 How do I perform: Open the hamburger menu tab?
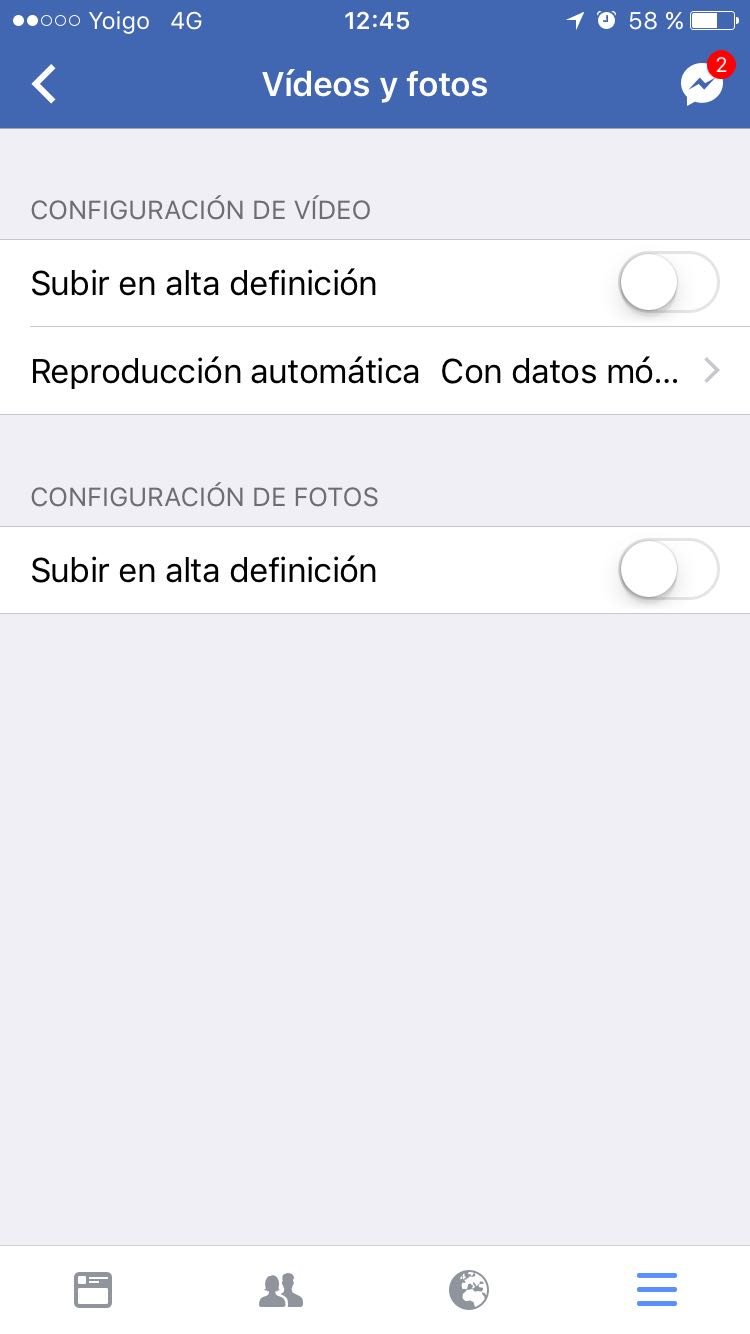point(657,1290)
